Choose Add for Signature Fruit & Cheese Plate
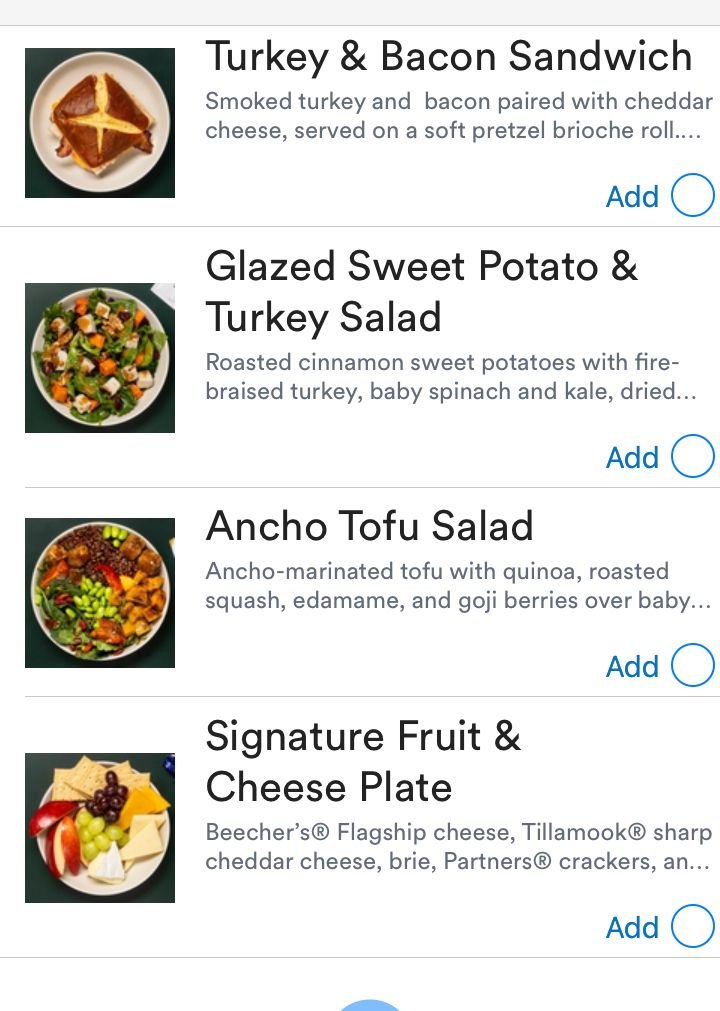Viewport: 720px width, 1011px height. coord(692,927)
